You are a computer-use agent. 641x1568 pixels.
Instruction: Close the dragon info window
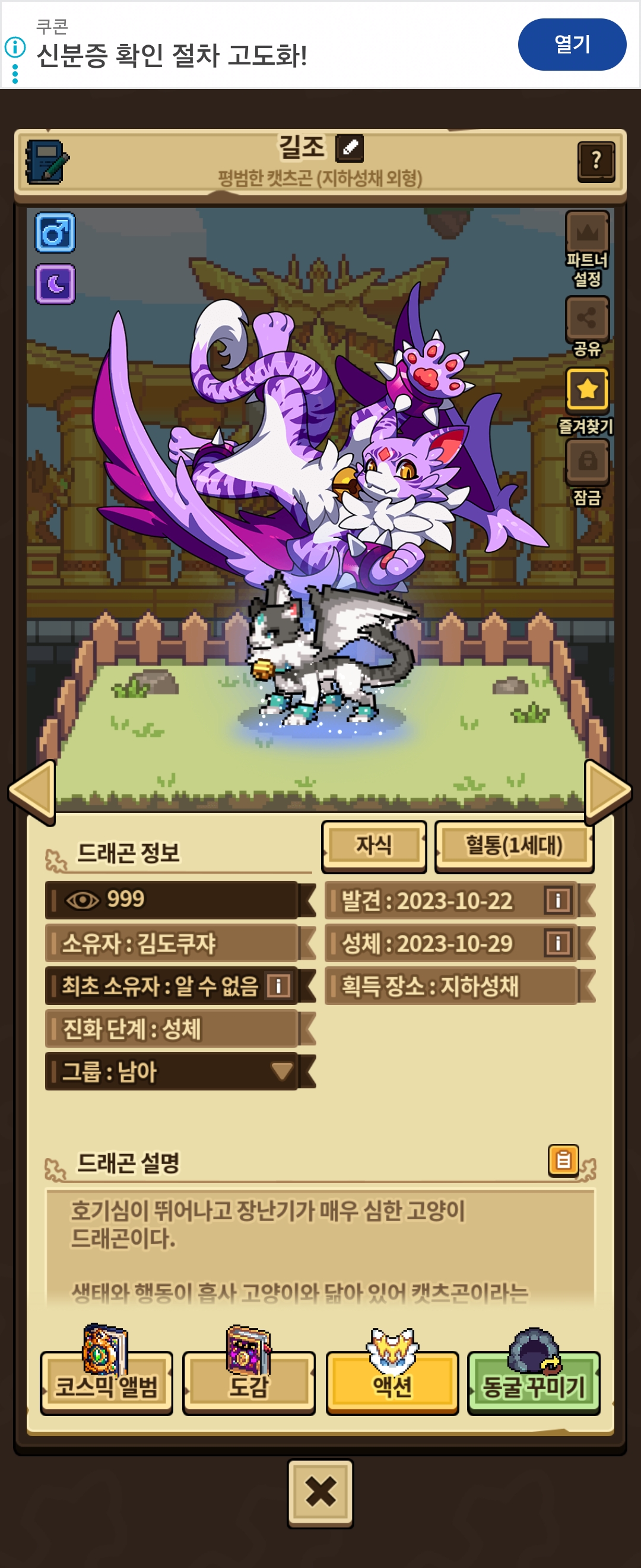tap(320, 1493)
